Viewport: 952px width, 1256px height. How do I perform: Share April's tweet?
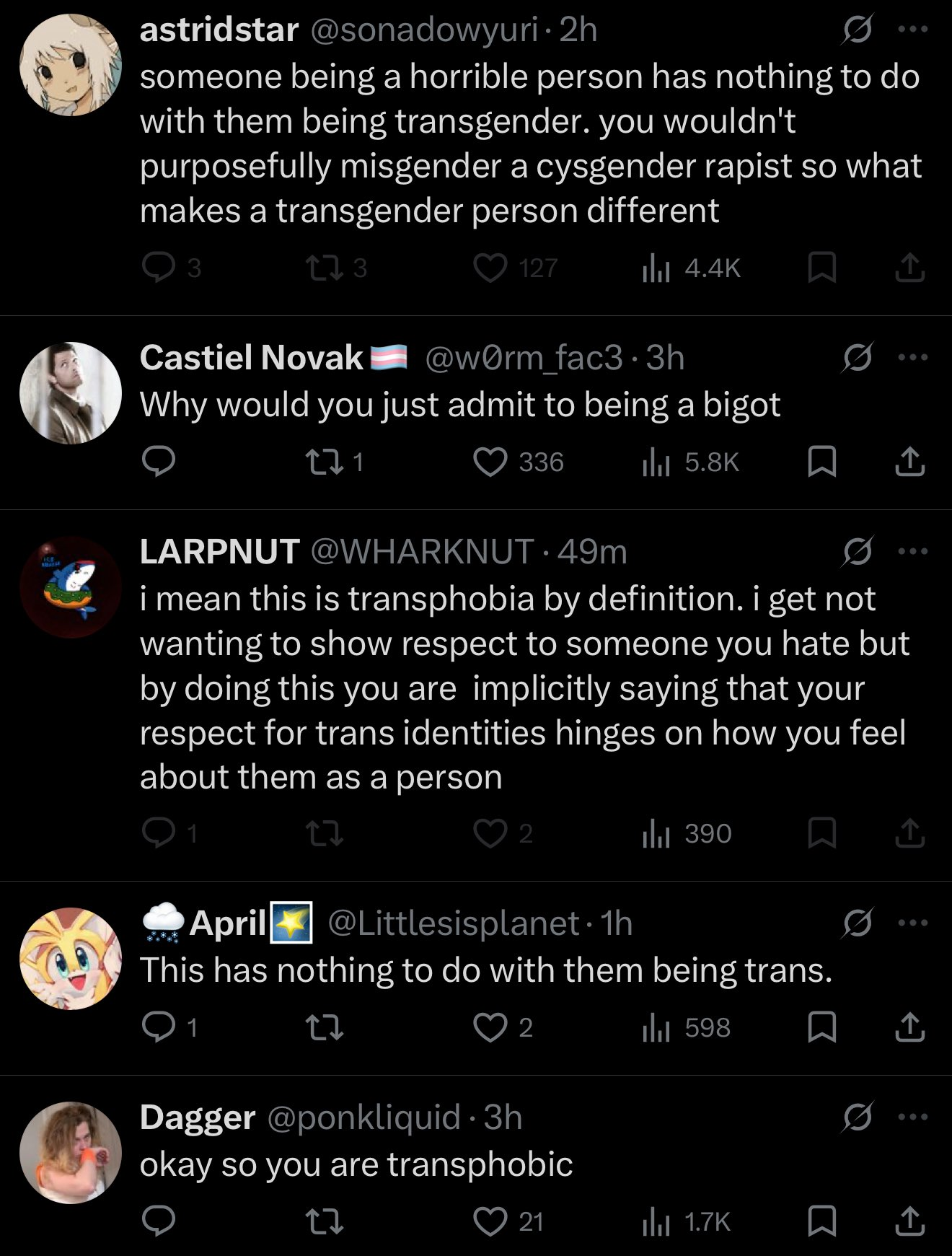click(909, 1027)
